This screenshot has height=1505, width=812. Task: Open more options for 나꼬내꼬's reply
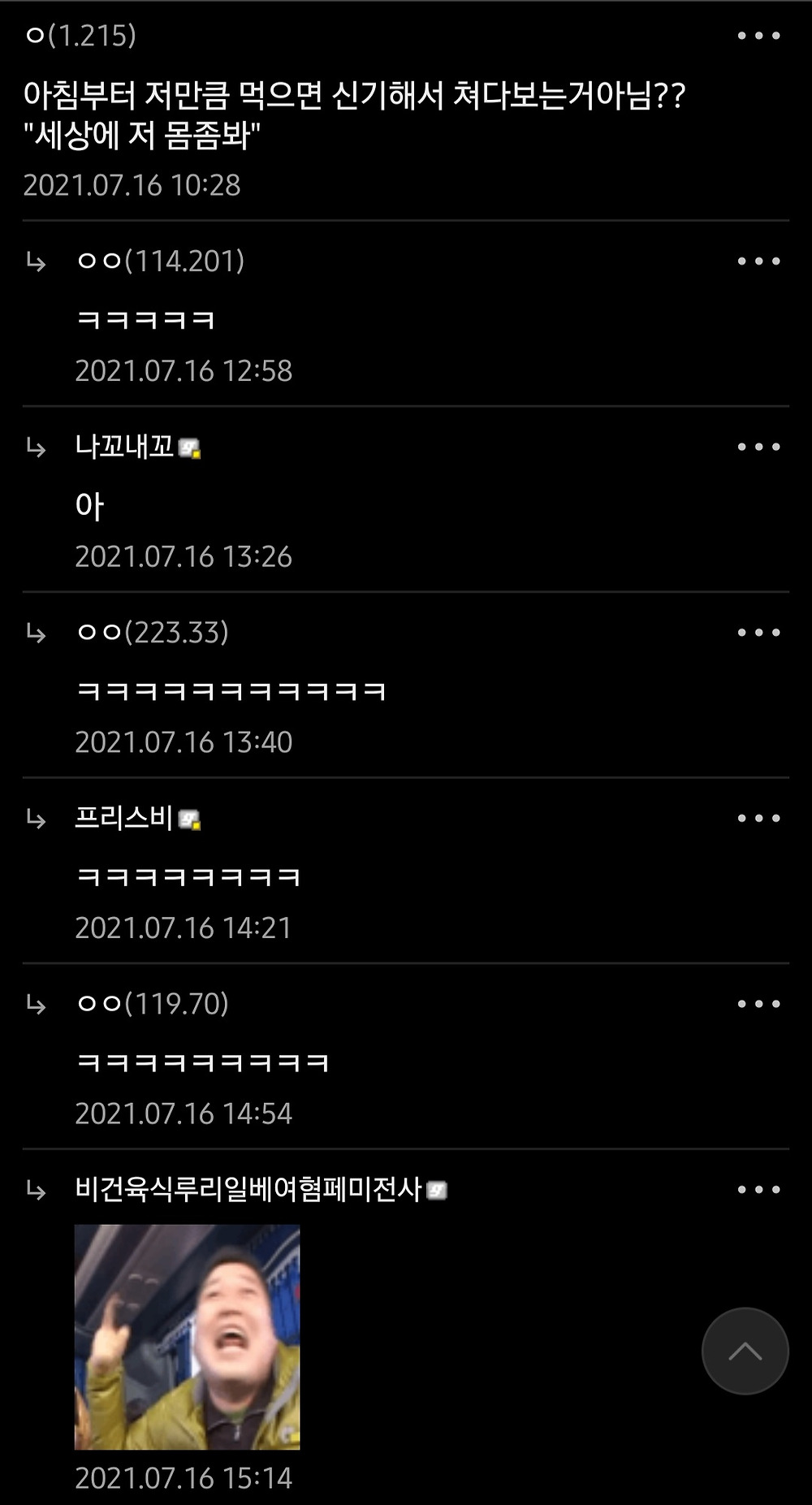pos(758,447)
